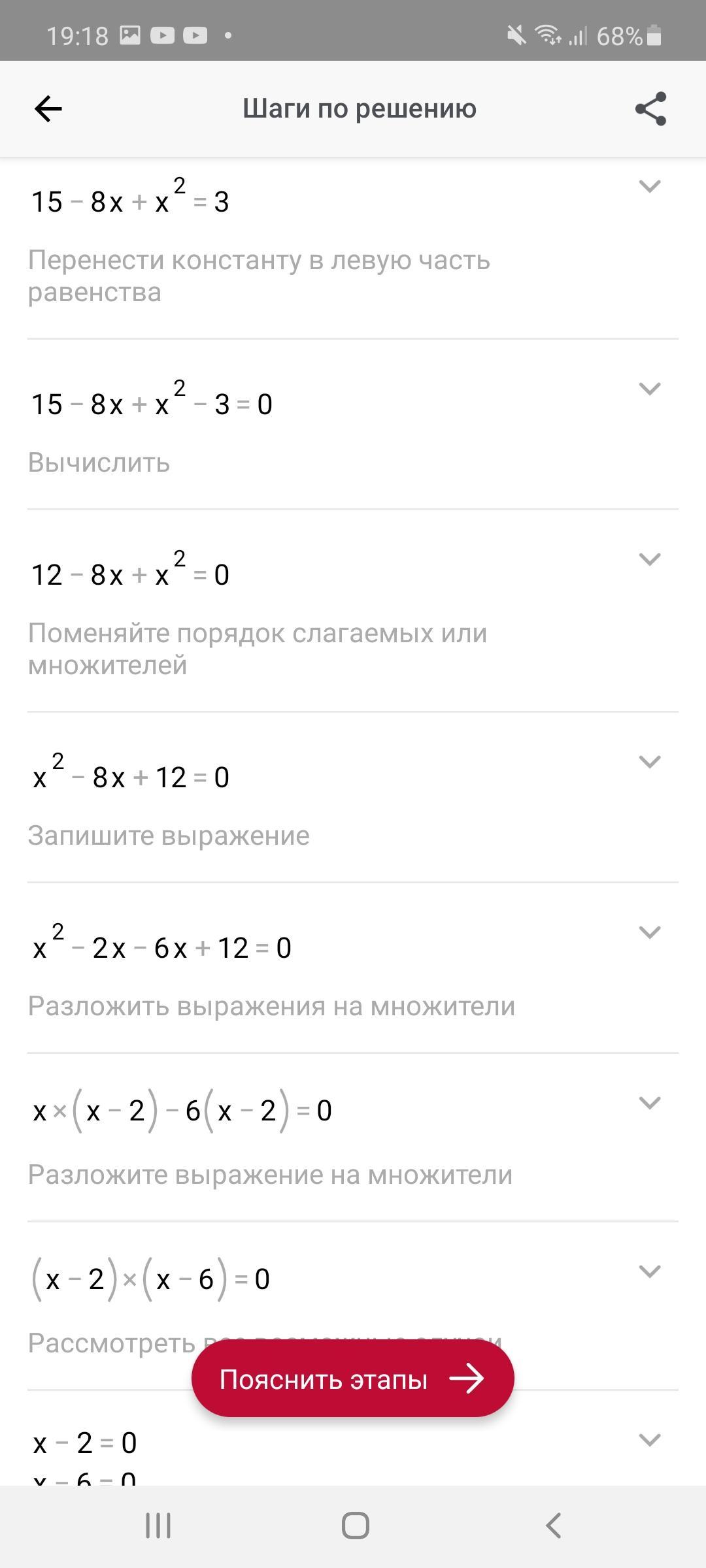Expand the step x − 2 = 0
The height and width of the screenshot is (1568, 706).
pyautogui.click(x=649, y=1440)
